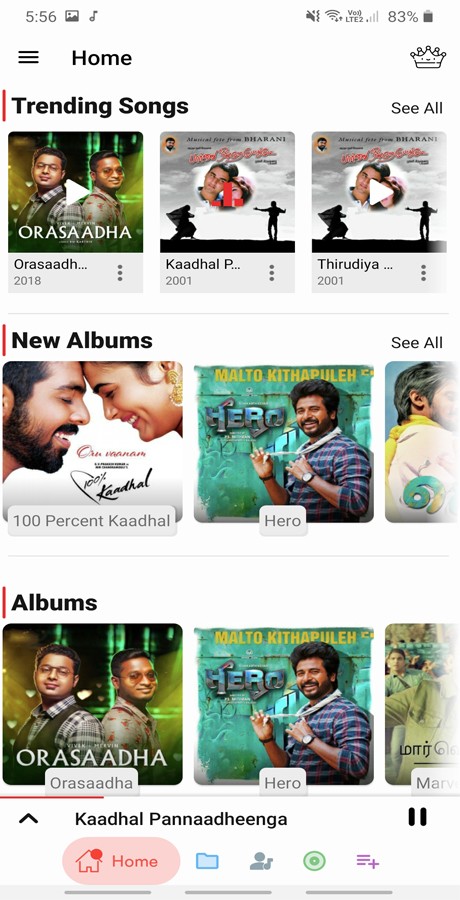The image size is (460, 900).
Task: Pause Kaadhal Pannaadheenga playback
Action: coord(418,817)
